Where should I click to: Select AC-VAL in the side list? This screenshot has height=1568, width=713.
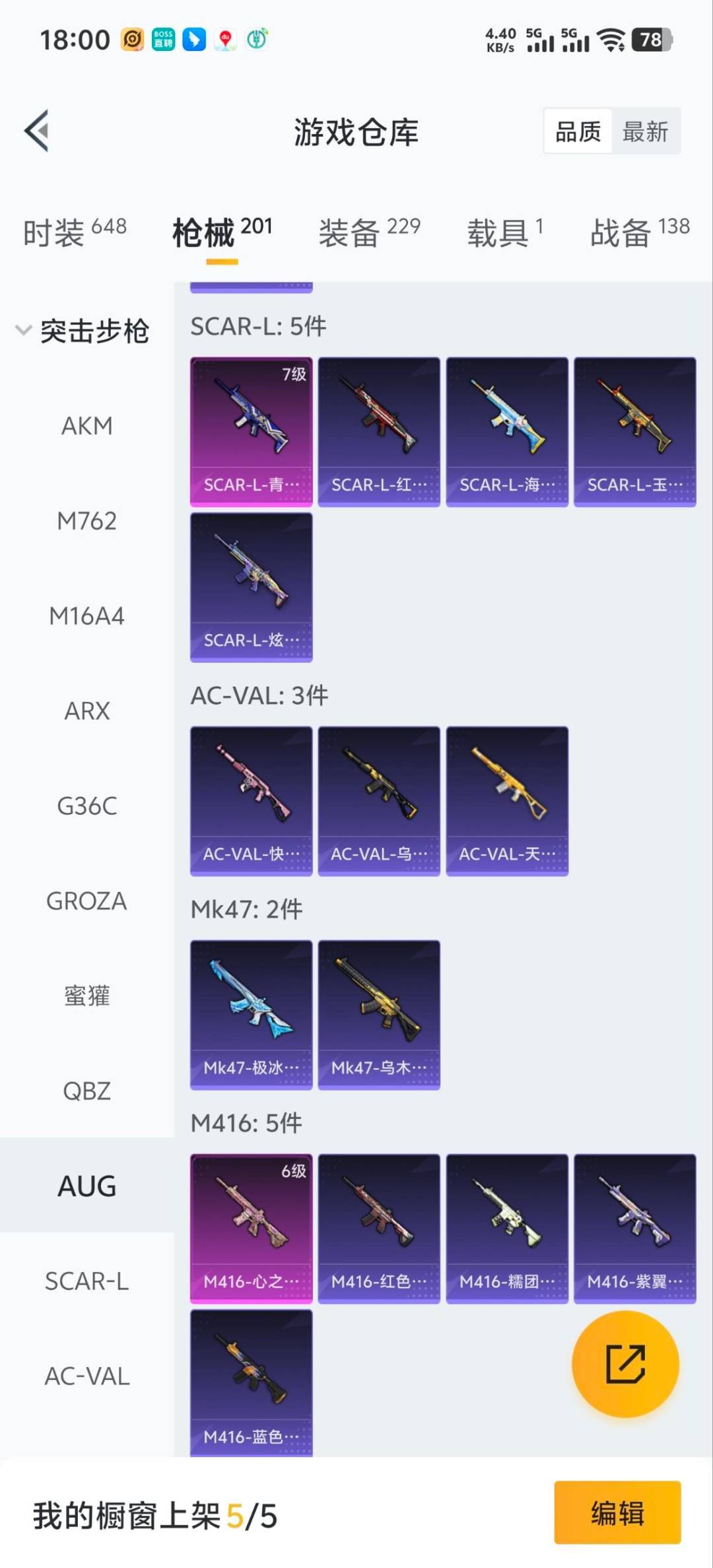[86, 1377]
